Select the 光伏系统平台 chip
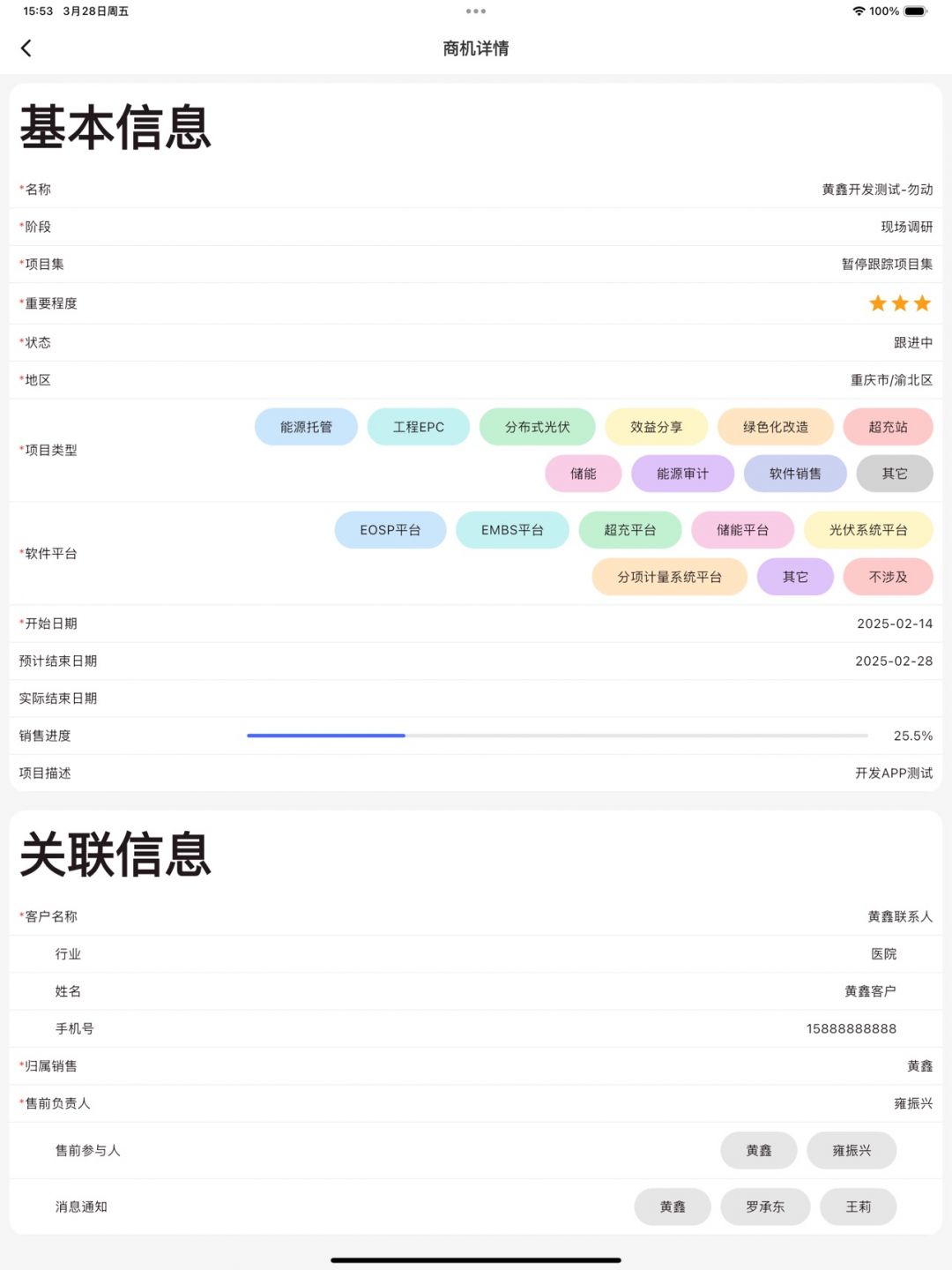The image size is (952, 1270). 868,530
